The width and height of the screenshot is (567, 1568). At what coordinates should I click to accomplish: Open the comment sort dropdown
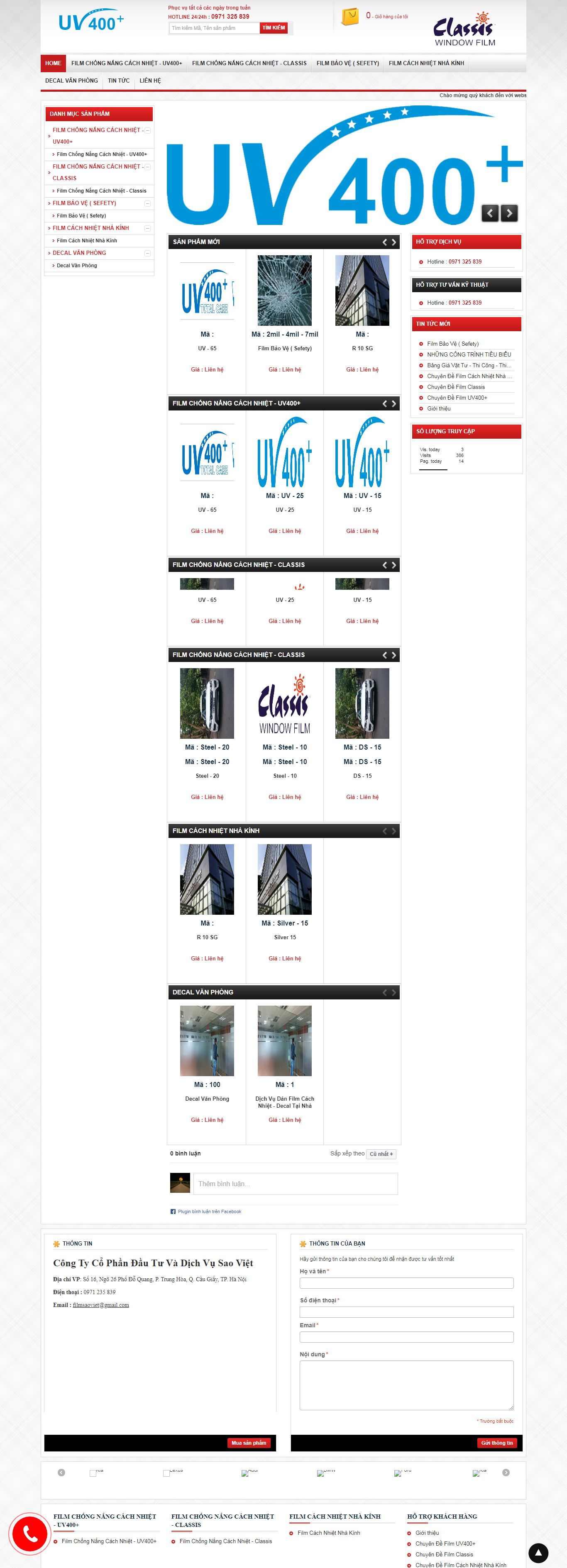pos(381,1153)
